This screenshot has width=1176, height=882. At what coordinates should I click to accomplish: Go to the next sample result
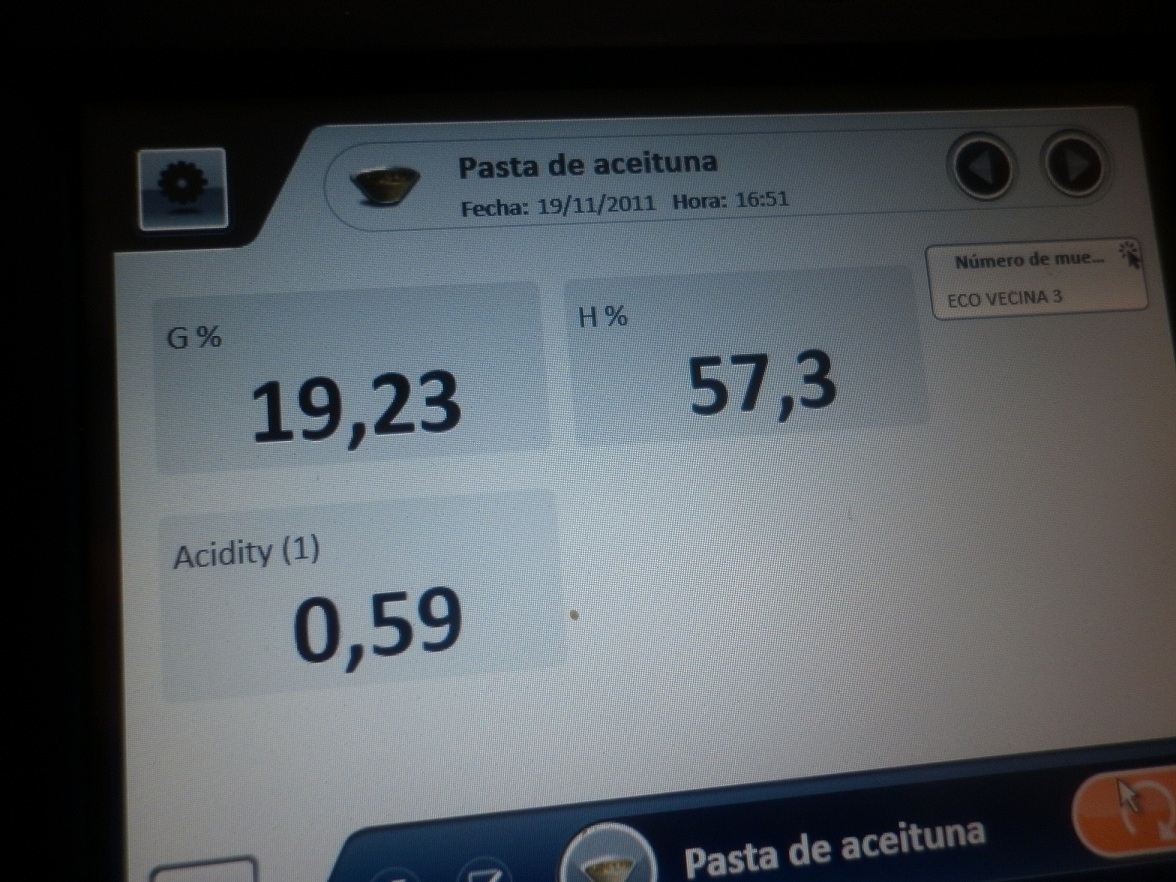[x=1075, y=165]
